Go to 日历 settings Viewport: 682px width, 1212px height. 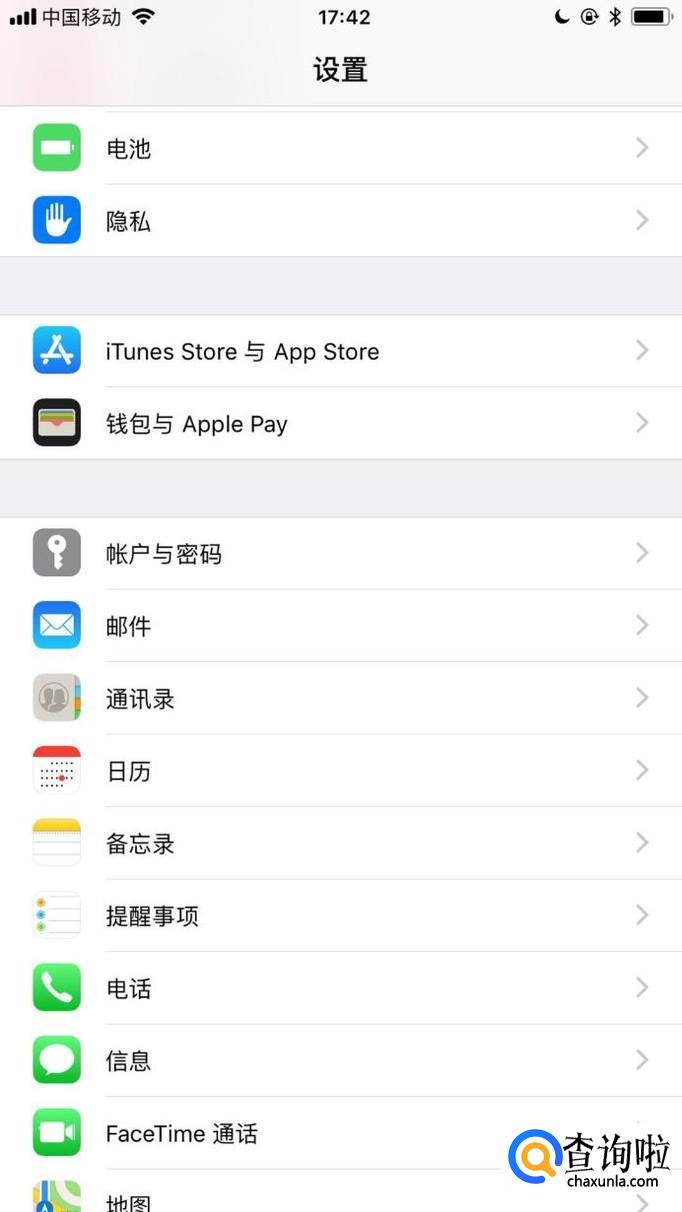(340, 771)
